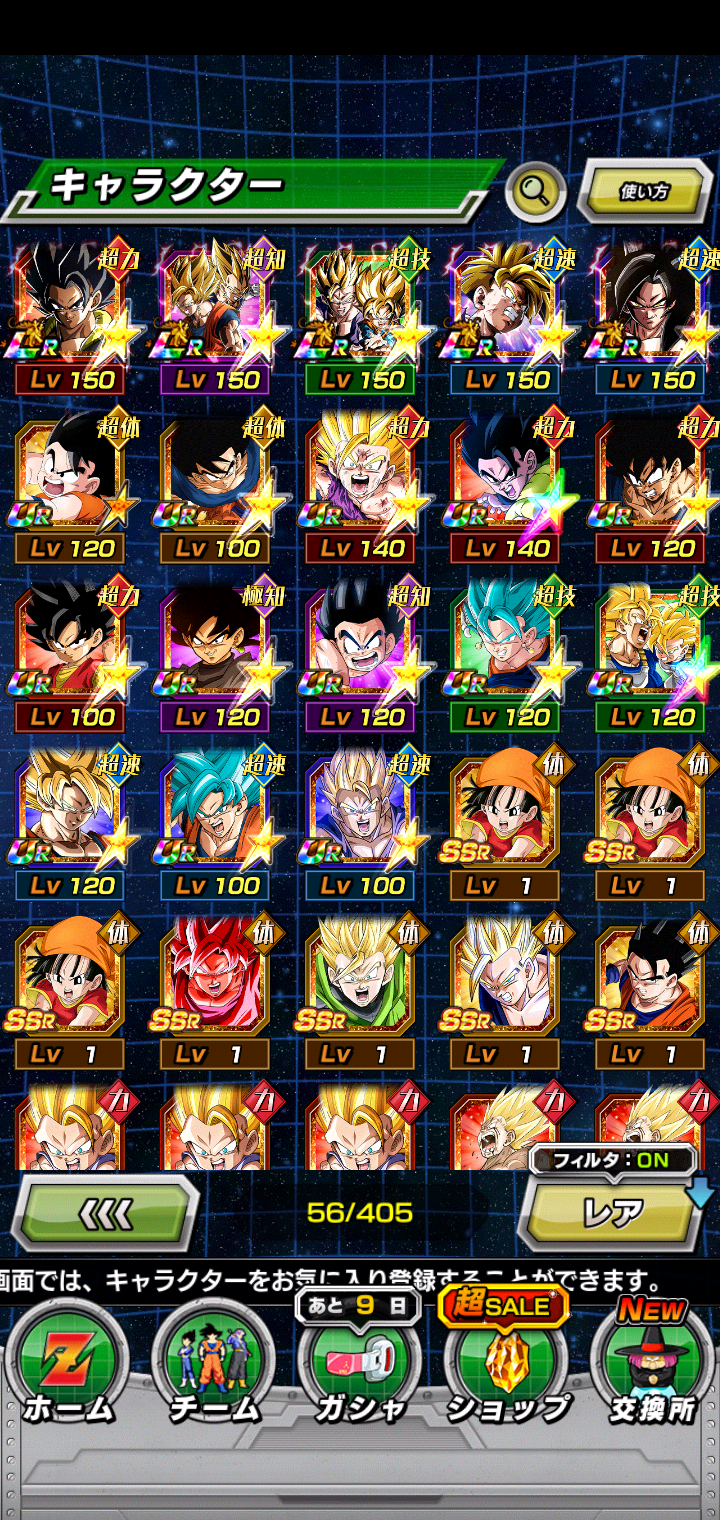This screenshot has height=1520, width=720.
Task: Open the フィルタ ON filter setting
Action: tap(613, 1162)
